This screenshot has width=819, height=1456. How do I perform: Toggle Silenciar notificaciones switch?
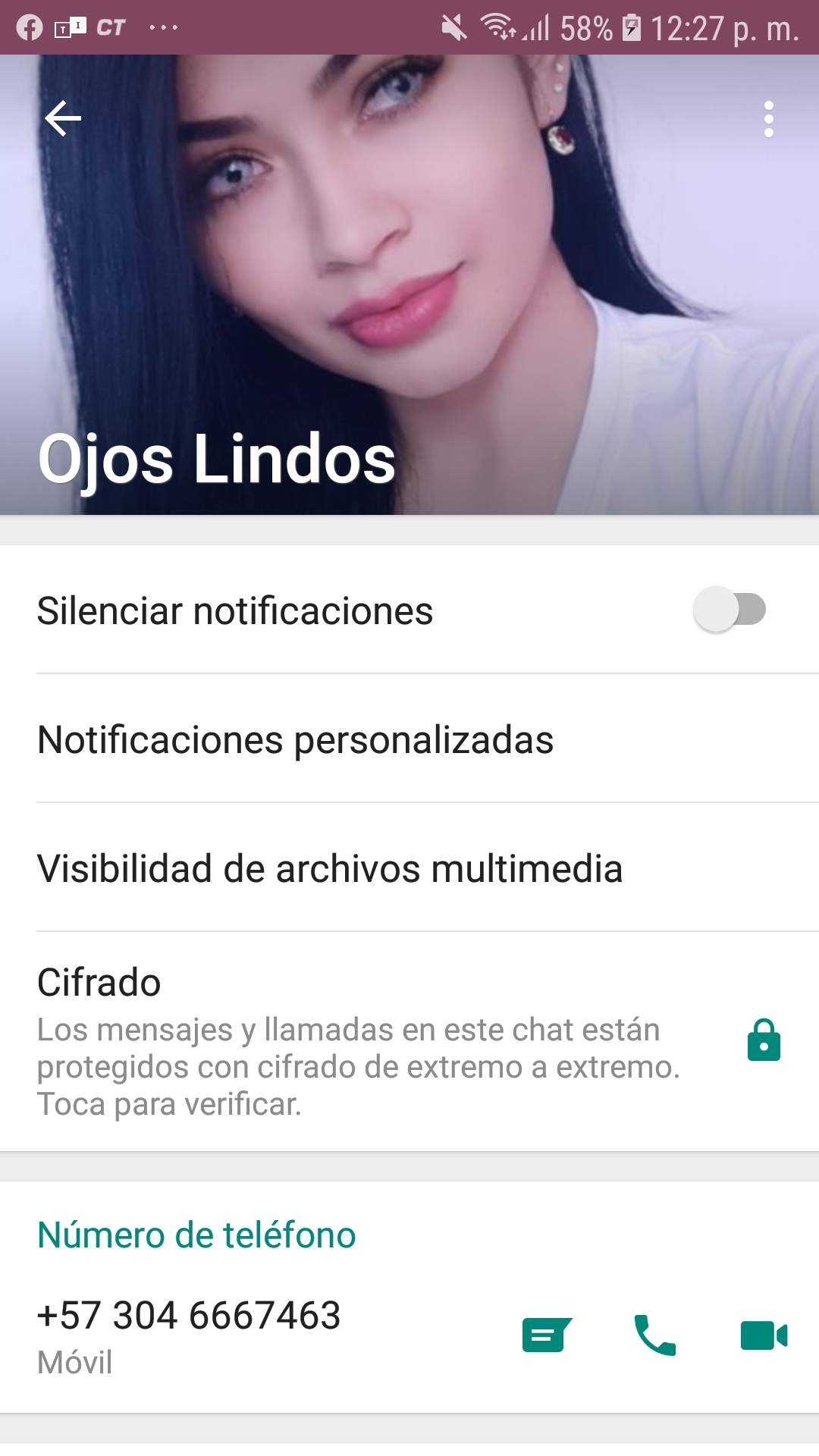[x=730, y=610]
